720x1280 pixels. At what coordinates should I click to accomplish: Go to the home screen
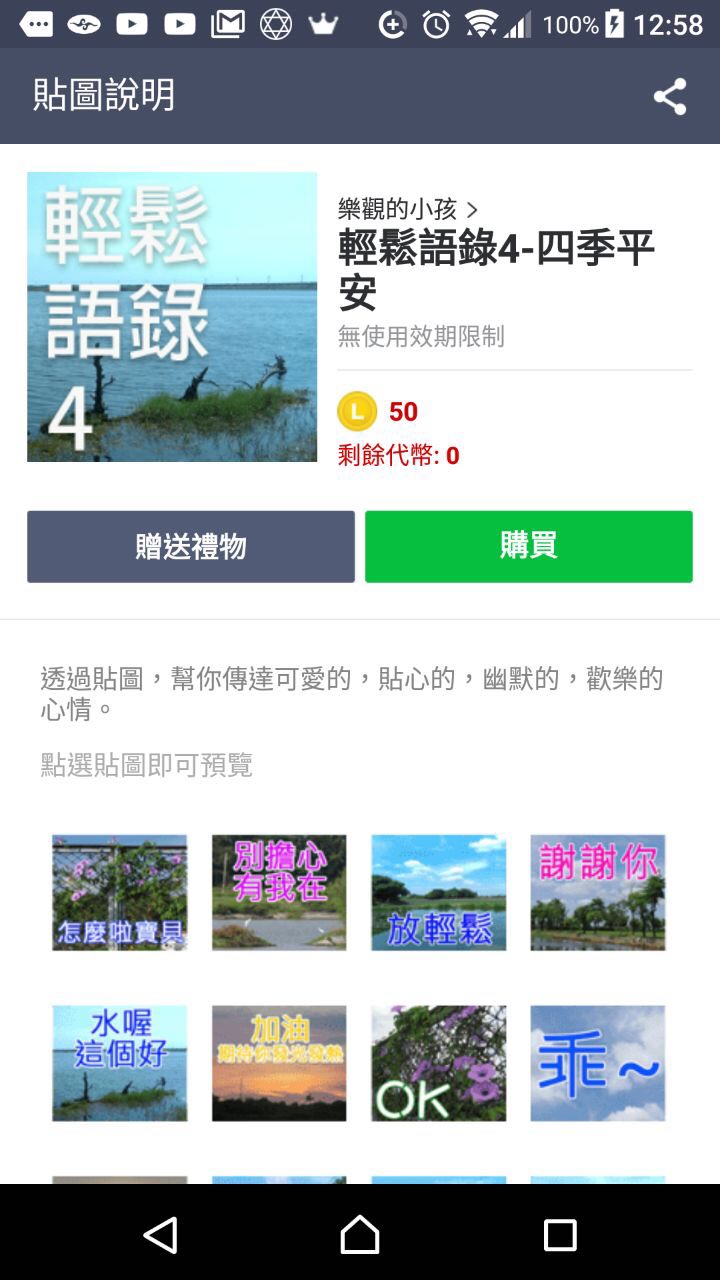click(x=360, y=1235)
